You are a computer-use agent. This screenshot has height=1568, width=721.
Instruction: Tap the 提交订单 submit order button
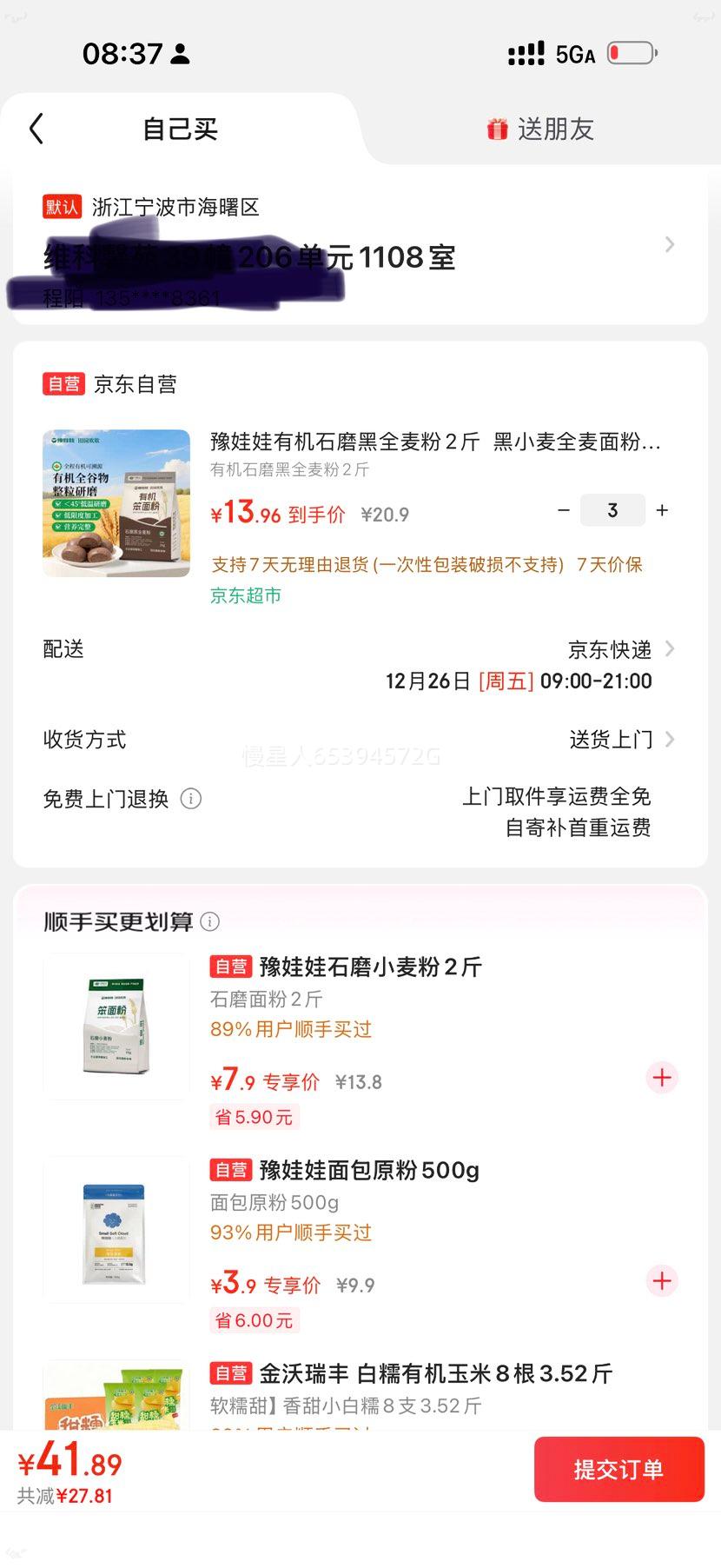pos(619,1469)
